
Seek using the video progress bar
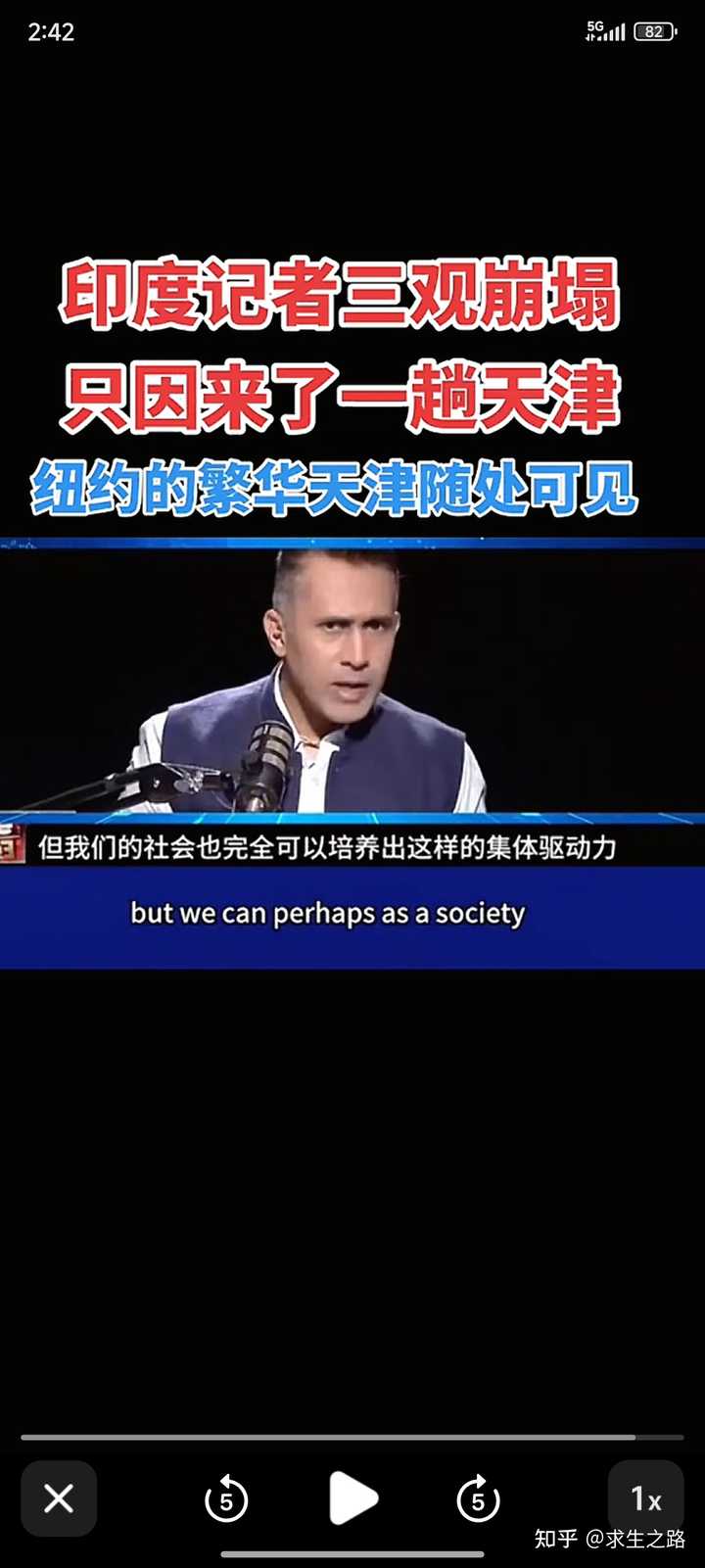(352, 1437)
